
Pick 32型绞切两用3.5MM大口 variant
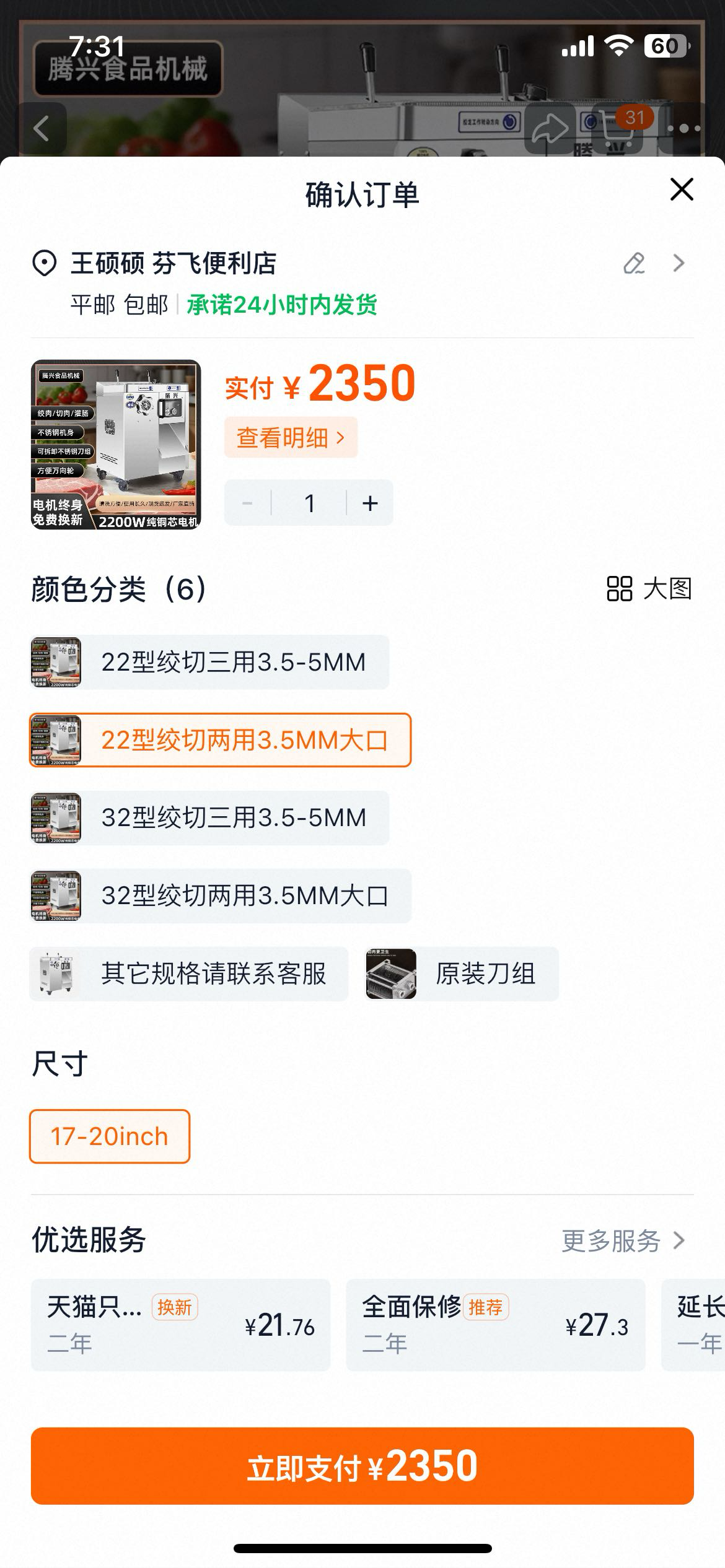click(221, 895)
